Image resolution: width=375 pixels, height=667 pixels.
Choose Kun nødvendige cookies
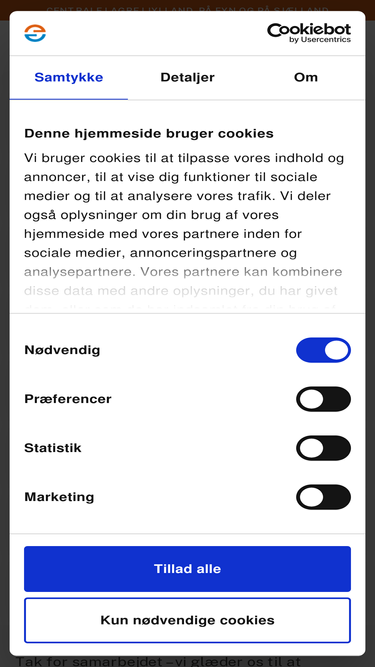coord(188,620)
